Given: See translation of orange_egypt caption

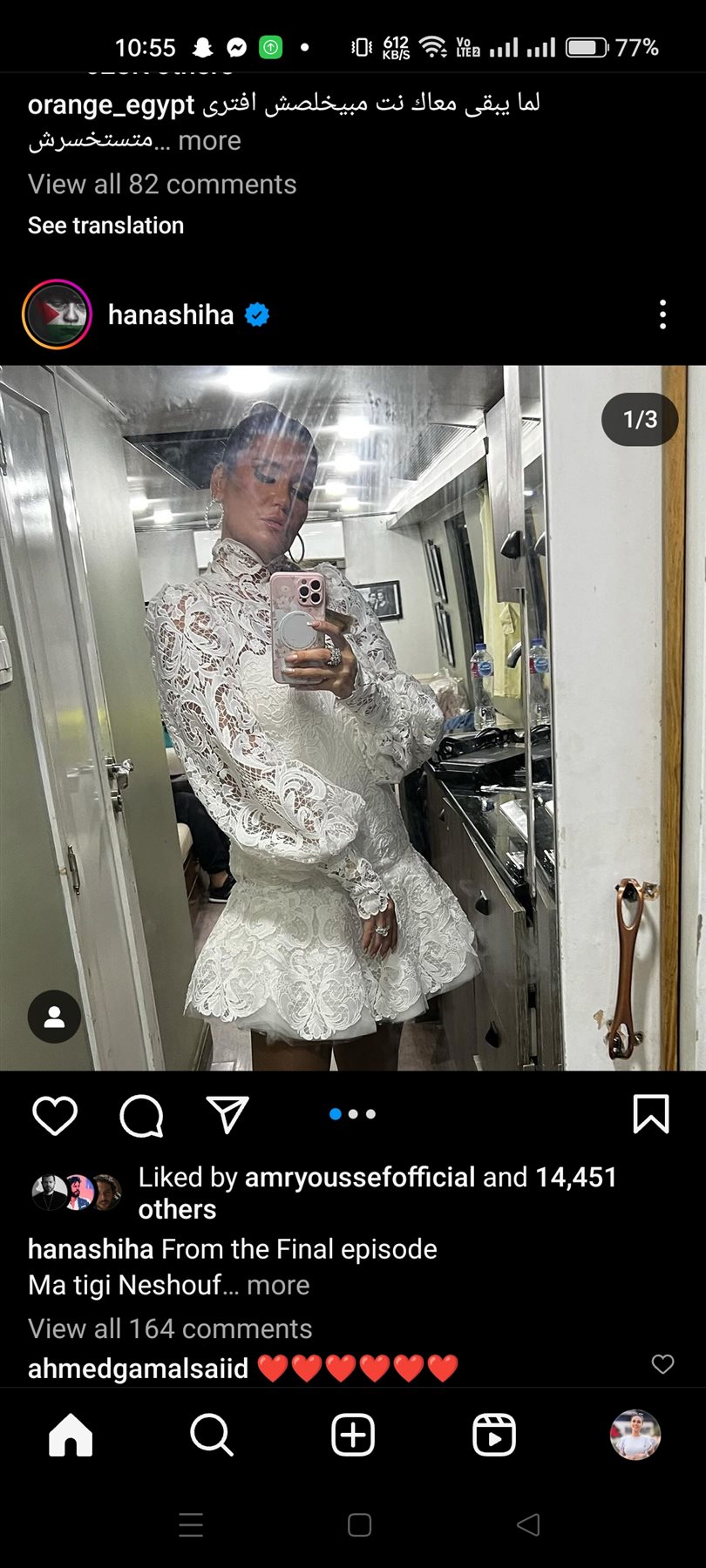Looking at the screenshot, I should (x=105, y=226).
